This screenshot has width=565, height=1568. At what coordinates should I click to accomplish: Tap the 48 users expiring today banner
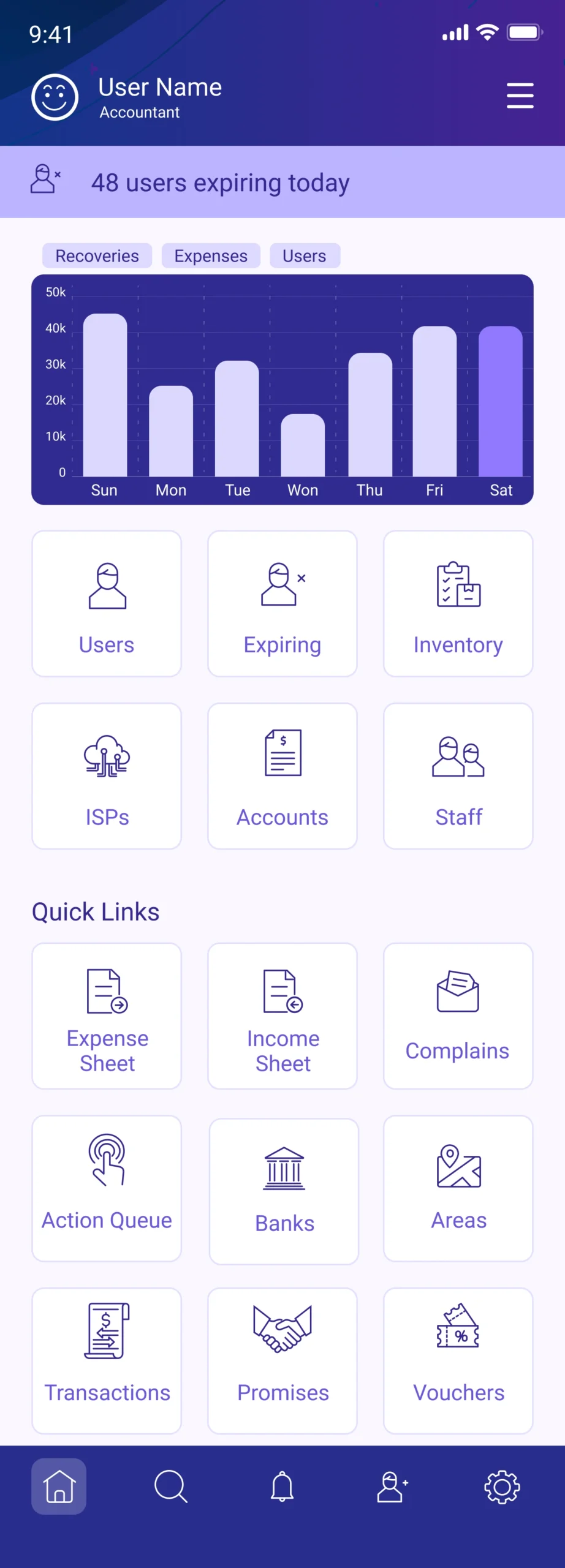(x=282, y=182)
